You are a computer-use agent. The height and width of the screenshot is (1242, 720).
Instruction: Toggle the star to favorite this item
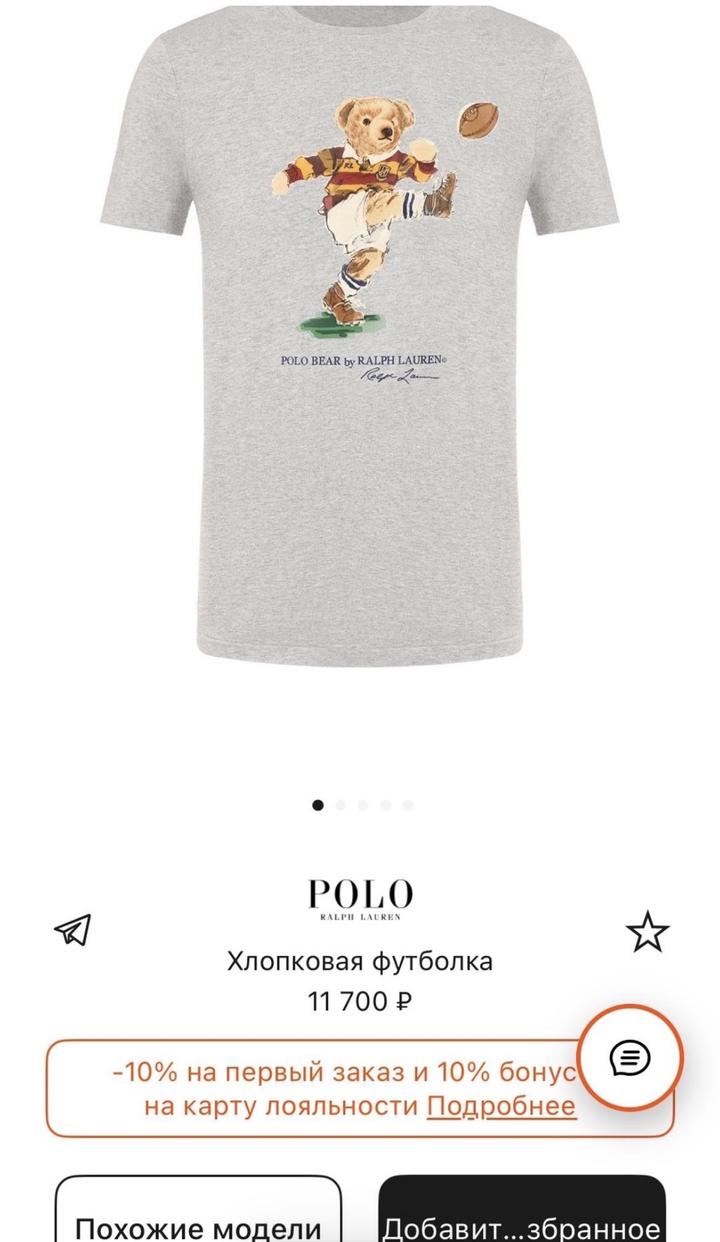[x=646, y=930]
